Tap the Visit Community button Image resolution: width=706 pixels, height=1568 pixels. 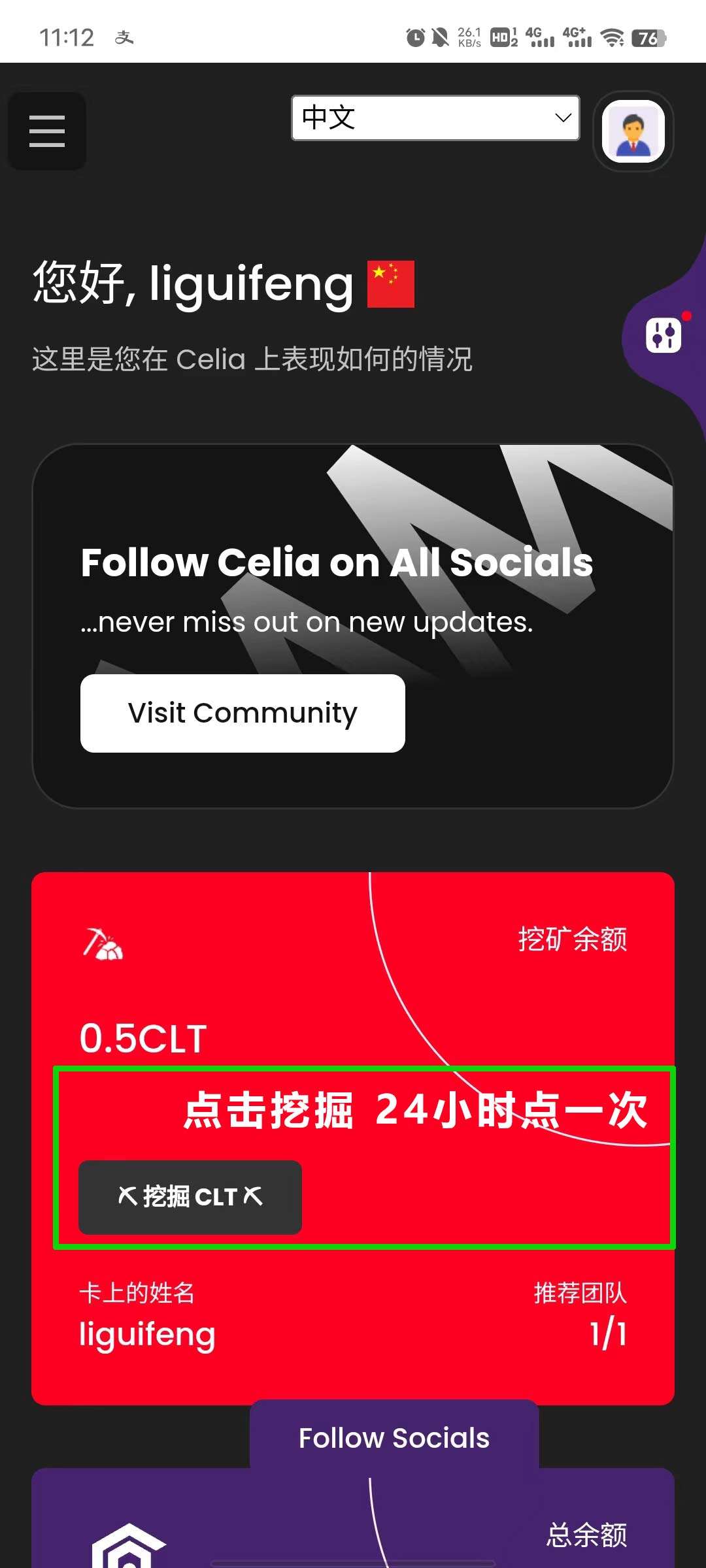pos(243,713)
